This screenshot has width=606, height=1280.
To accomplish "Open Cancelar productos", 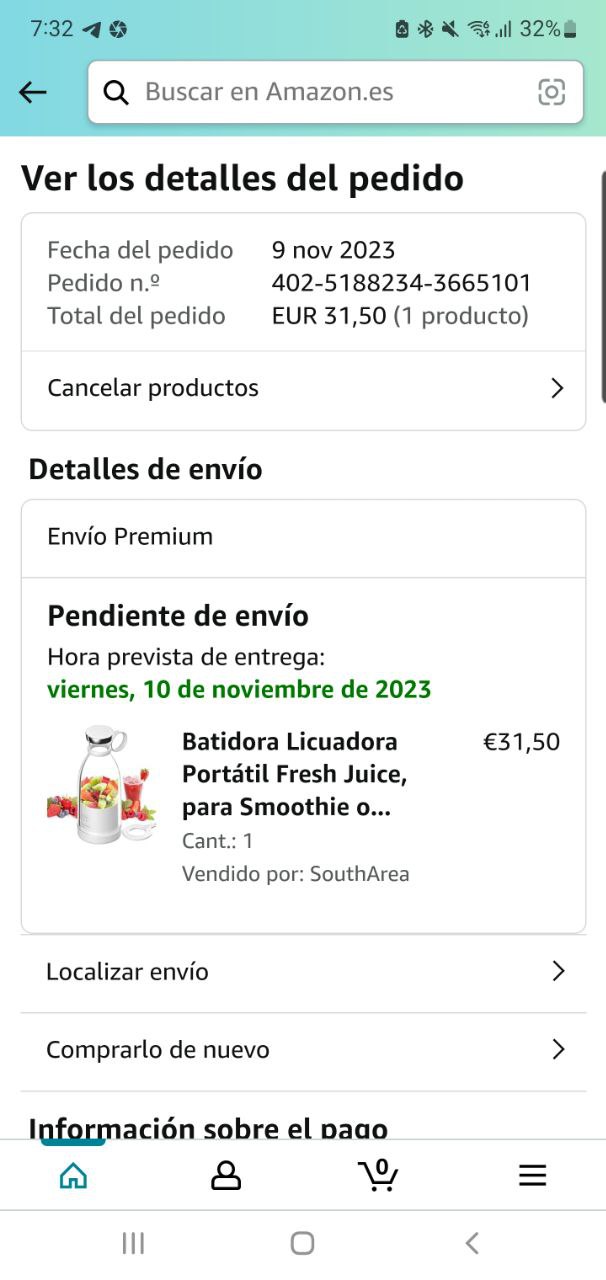I will pyautogui.click(x=303, y=388).
